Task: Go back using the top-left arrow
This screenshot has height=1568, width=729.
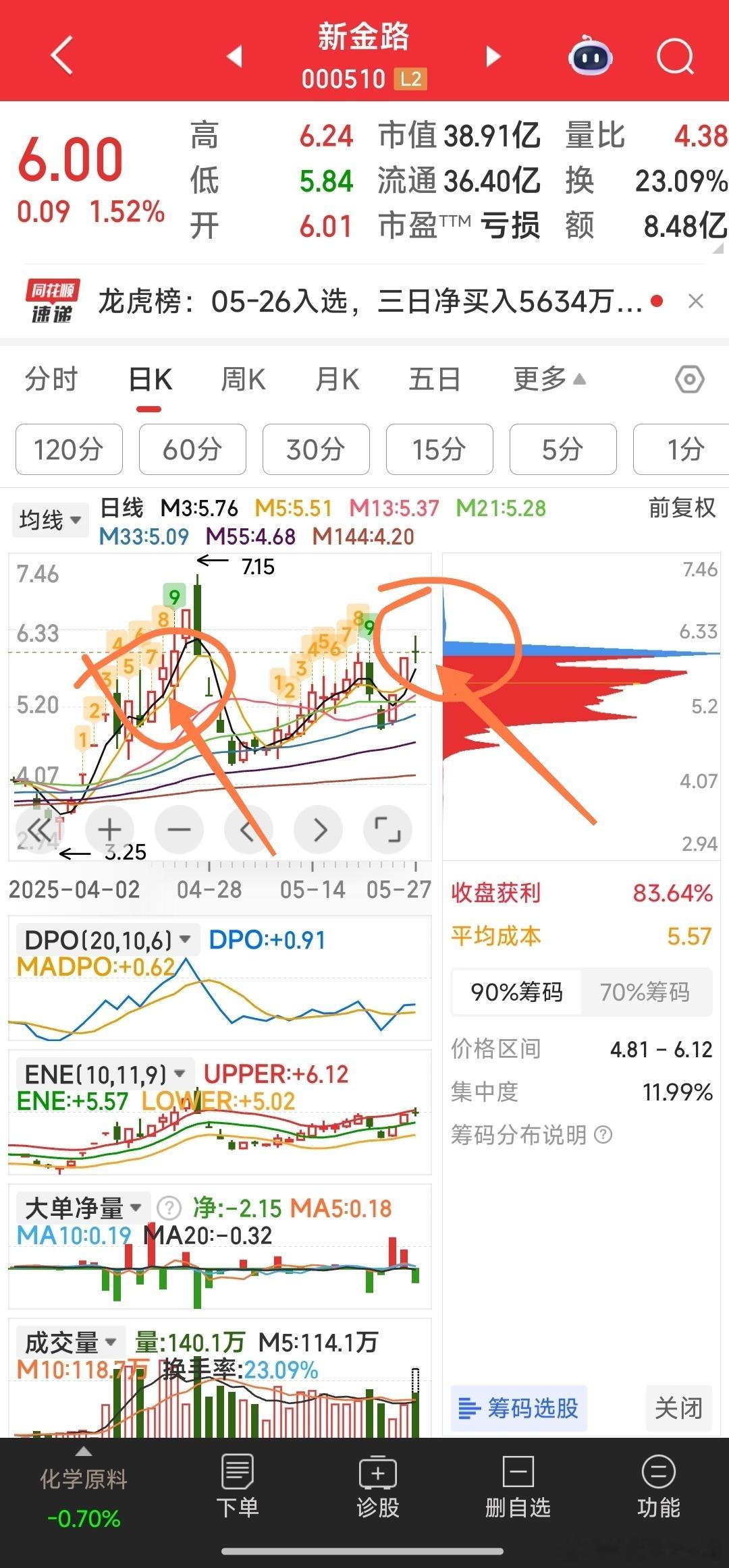Action: coord(62,55)
